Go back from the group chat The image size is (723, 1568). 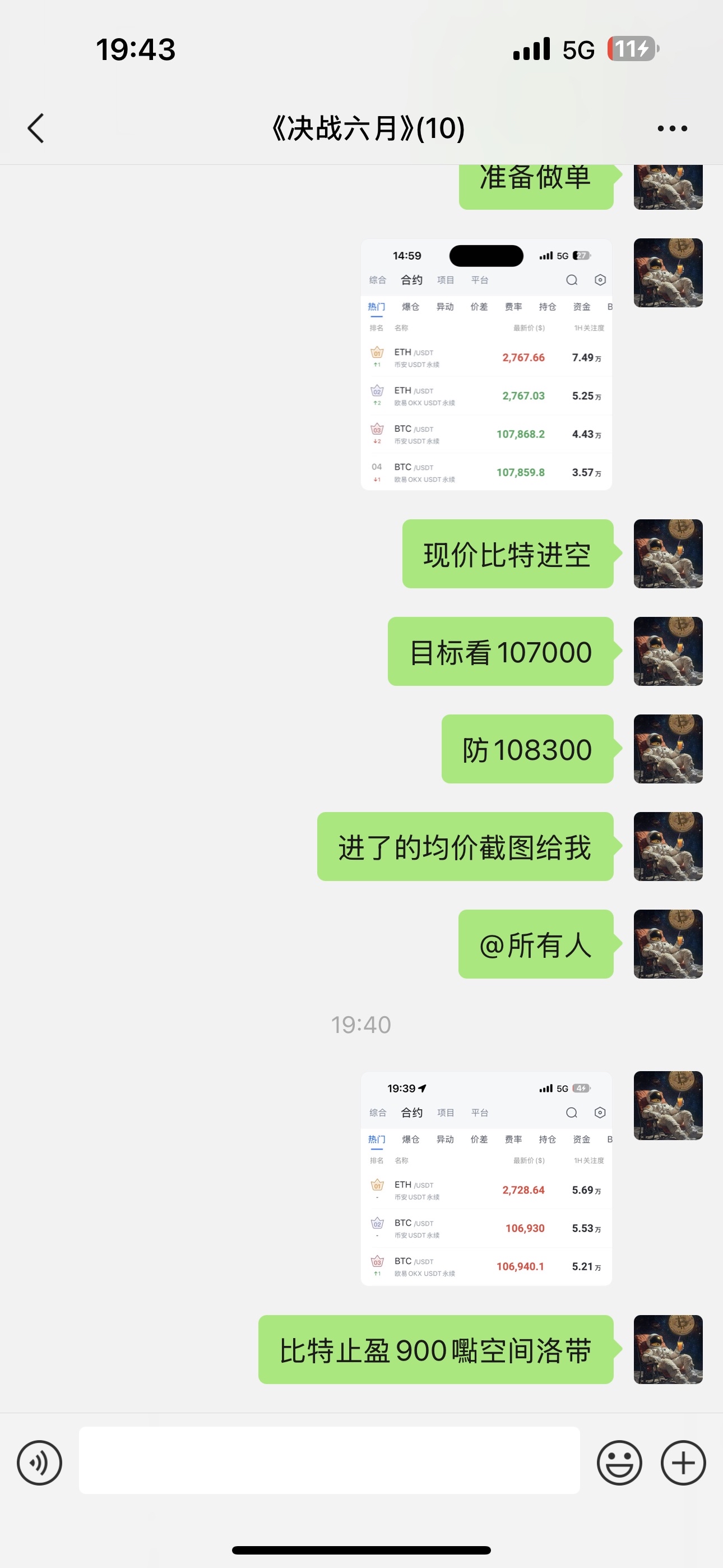pyautogui.click(x=36, y=128)
